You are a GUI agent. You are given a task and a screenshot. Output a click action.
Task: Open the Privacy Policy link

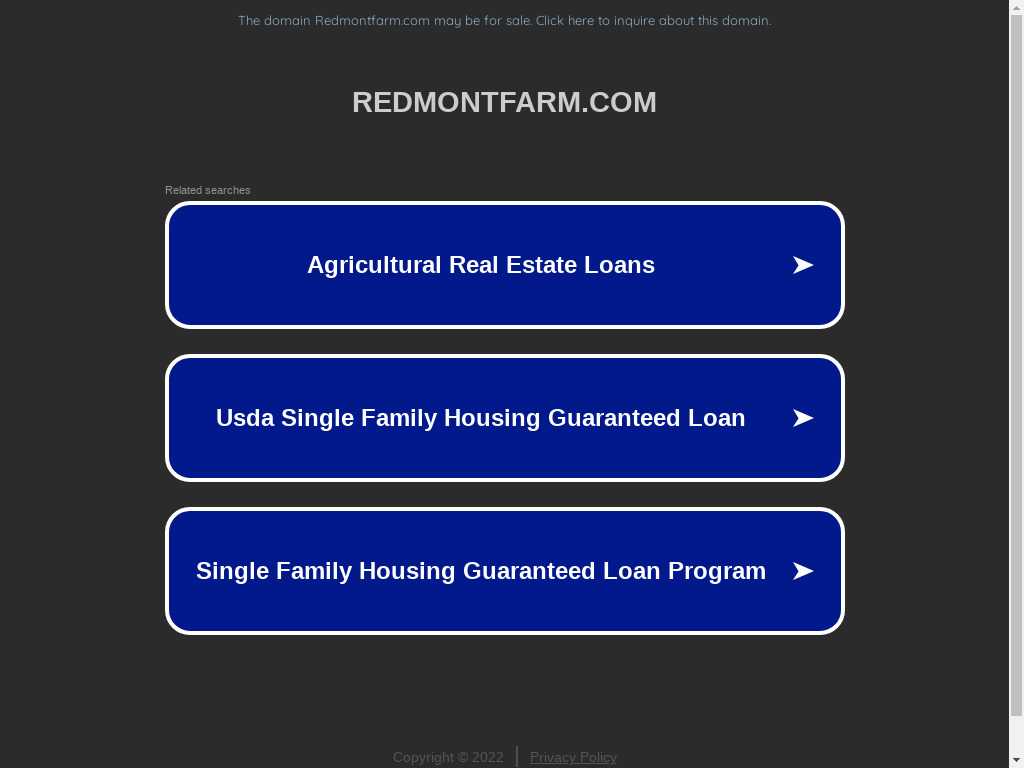tap(573, 757)
